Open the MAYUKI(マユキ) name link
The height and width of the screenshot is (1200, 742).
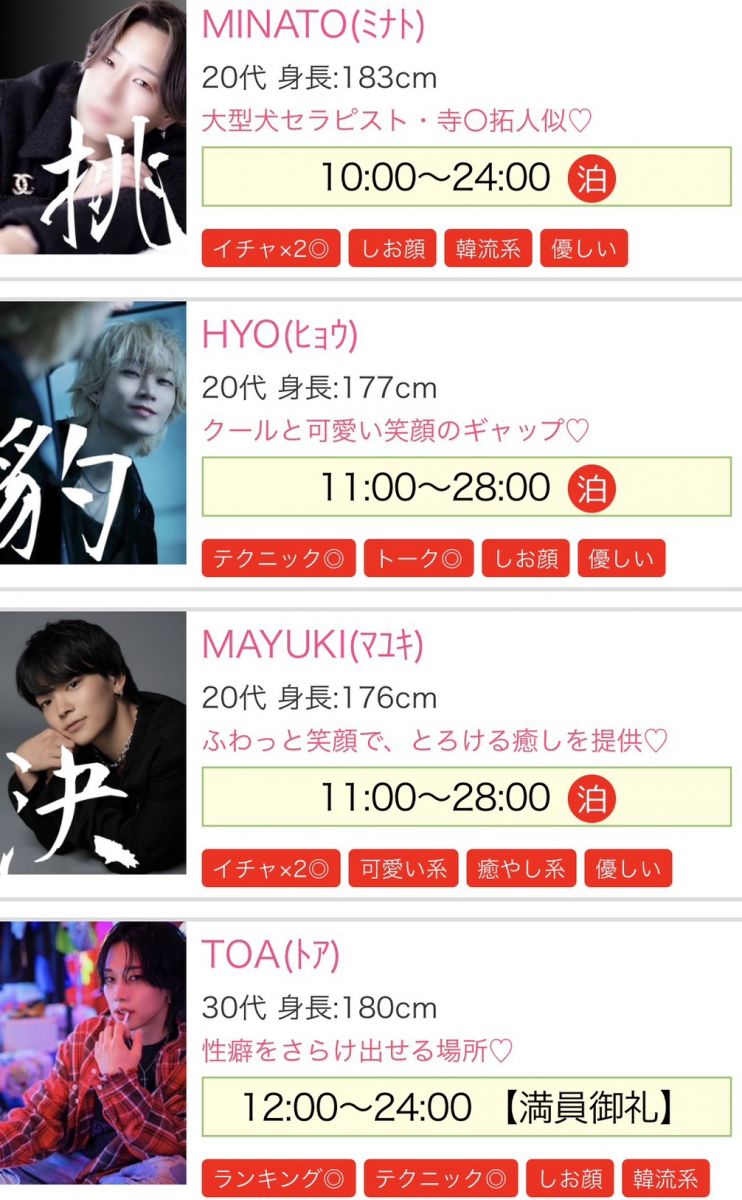coord(313,645)
